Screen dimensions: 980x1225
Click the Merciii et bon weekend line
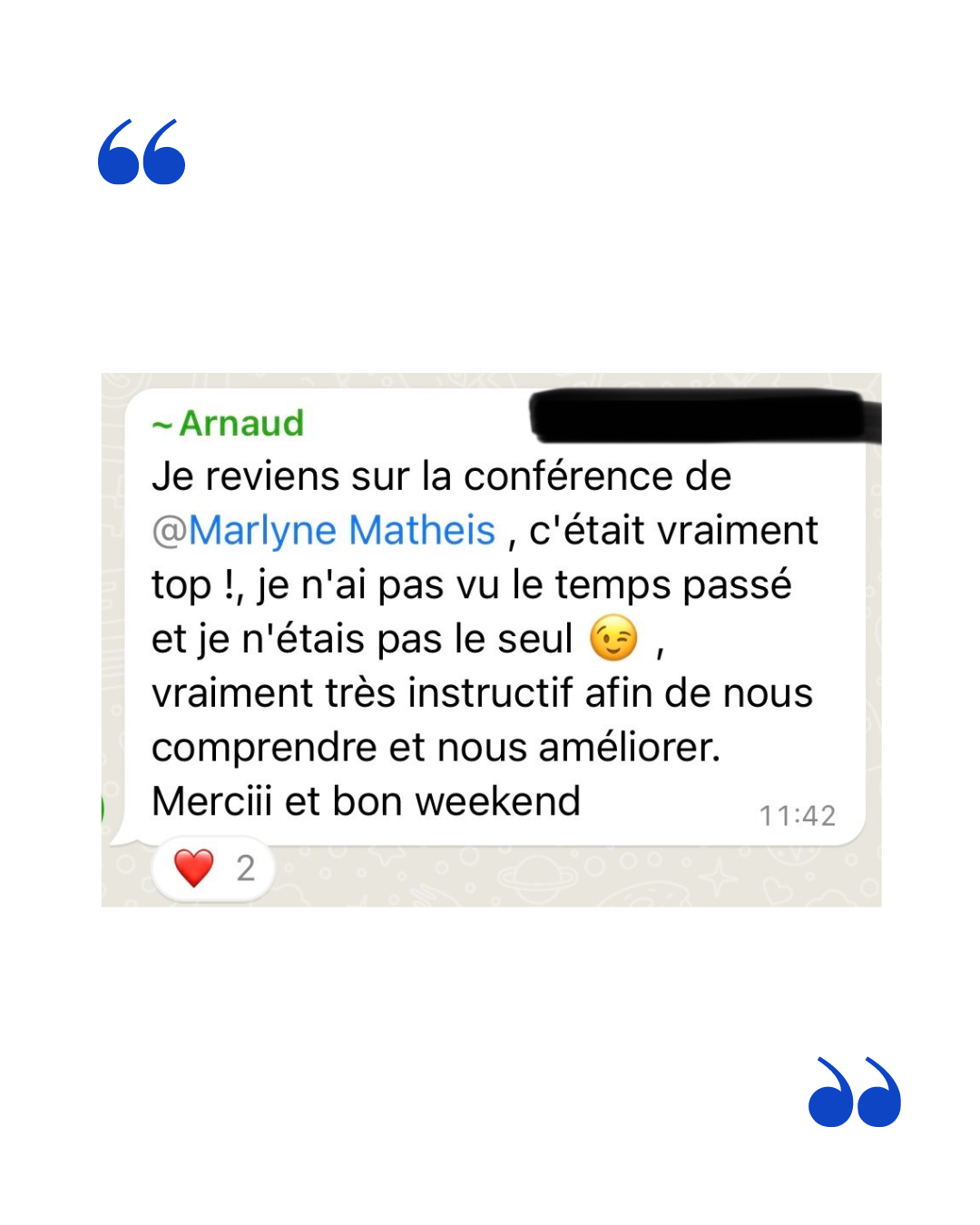click(x=365, y=800)
